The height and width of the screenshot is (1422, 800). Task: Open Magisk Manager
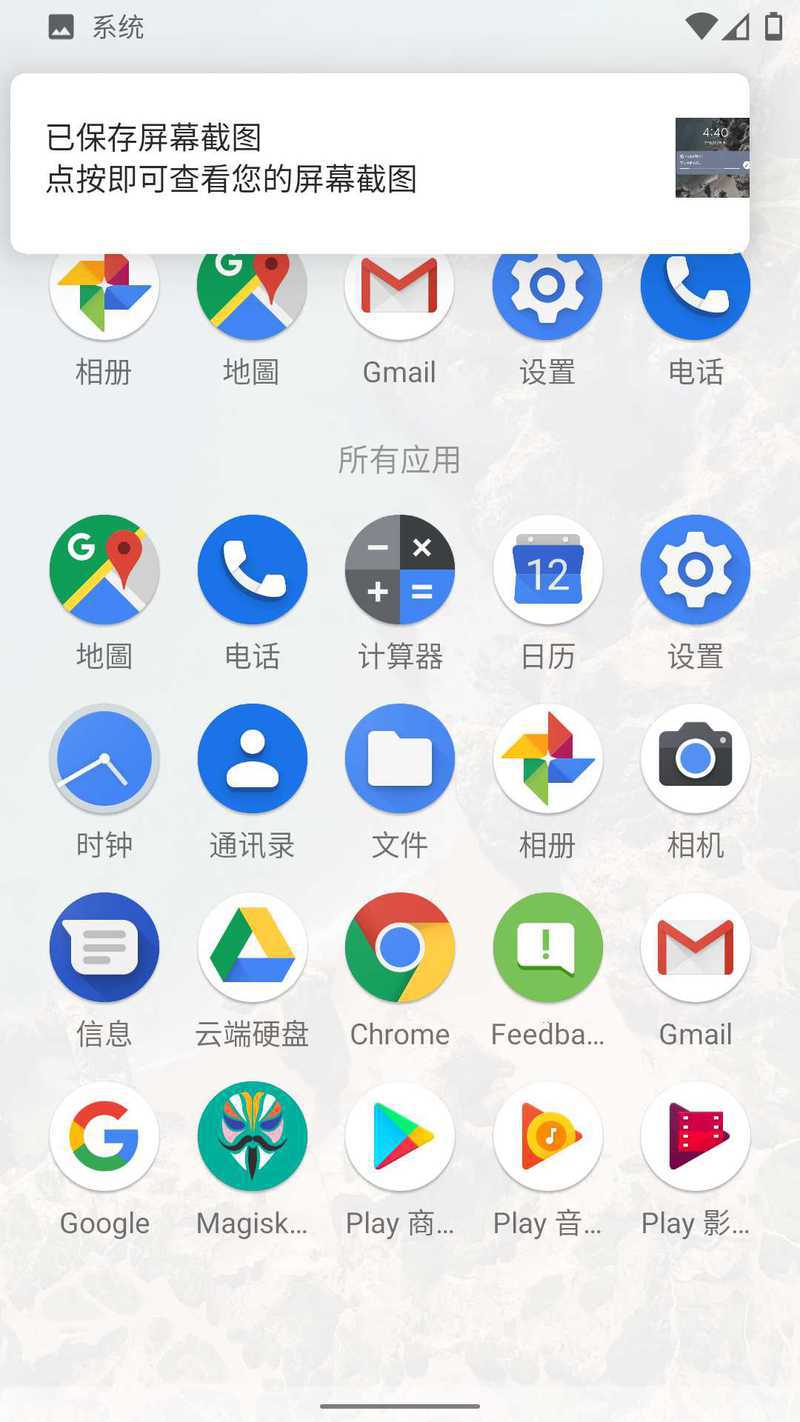click(252, 1137)
